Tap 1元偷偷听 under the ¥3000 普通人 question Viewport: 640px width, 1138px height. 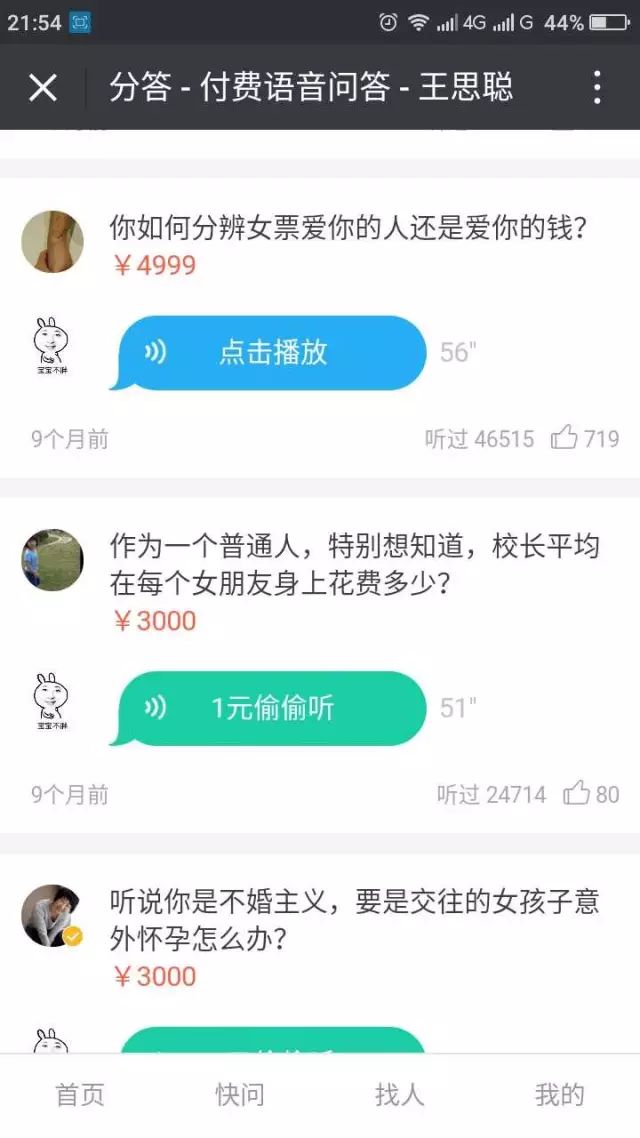(272, 709)
